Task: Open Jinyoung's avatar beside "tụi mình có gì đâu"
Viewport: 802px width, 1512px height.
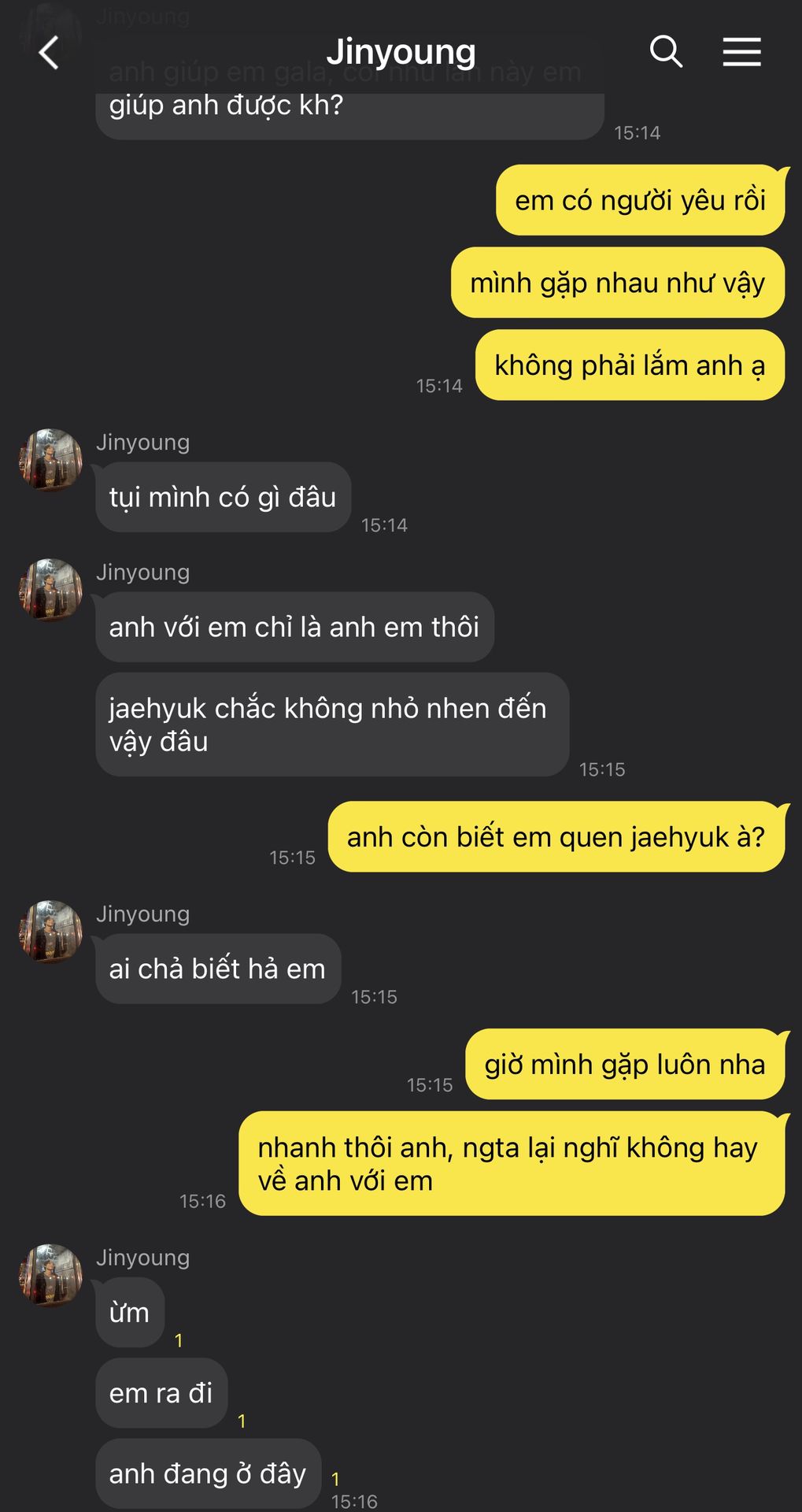Action: (x=51, y=461)
